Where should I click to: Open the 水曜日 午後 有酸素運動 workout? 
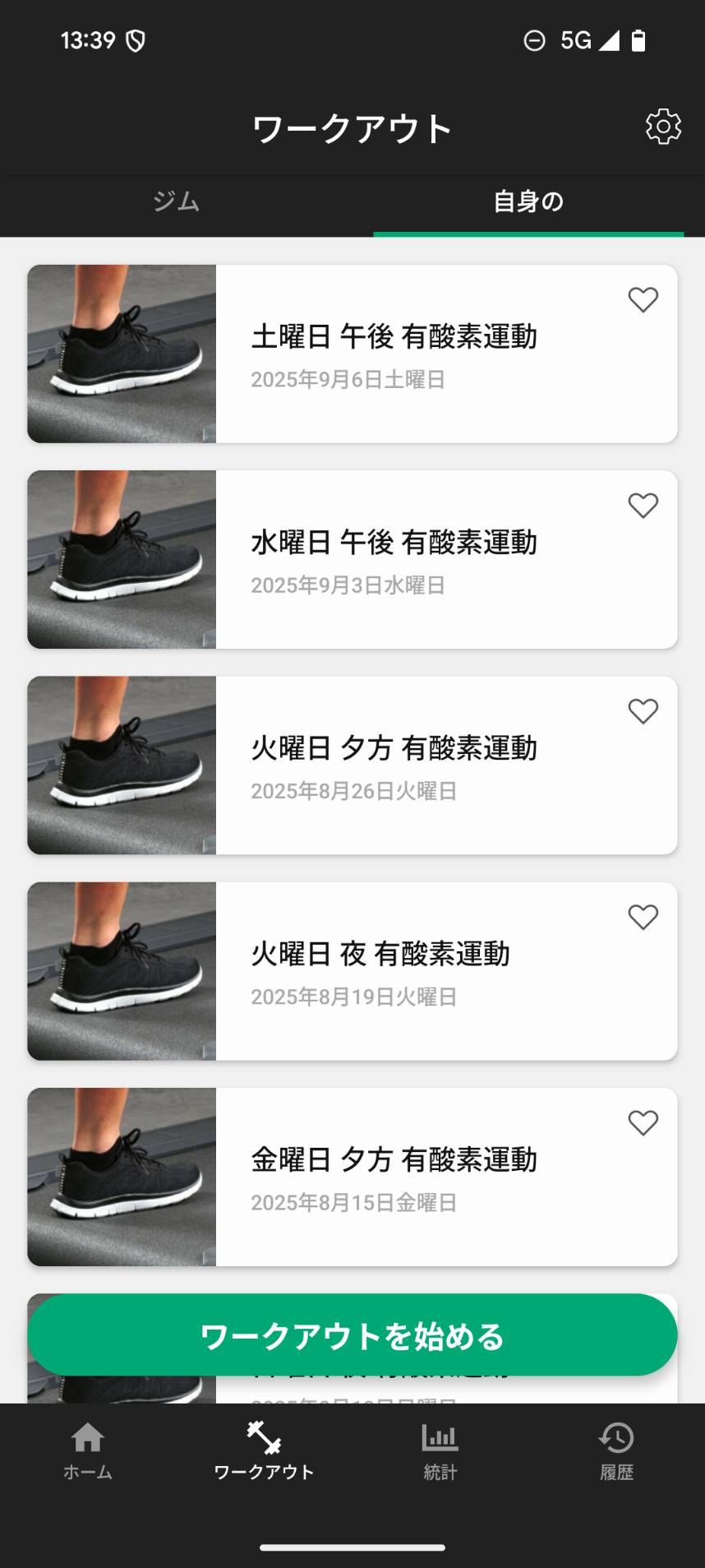(393, 559)
